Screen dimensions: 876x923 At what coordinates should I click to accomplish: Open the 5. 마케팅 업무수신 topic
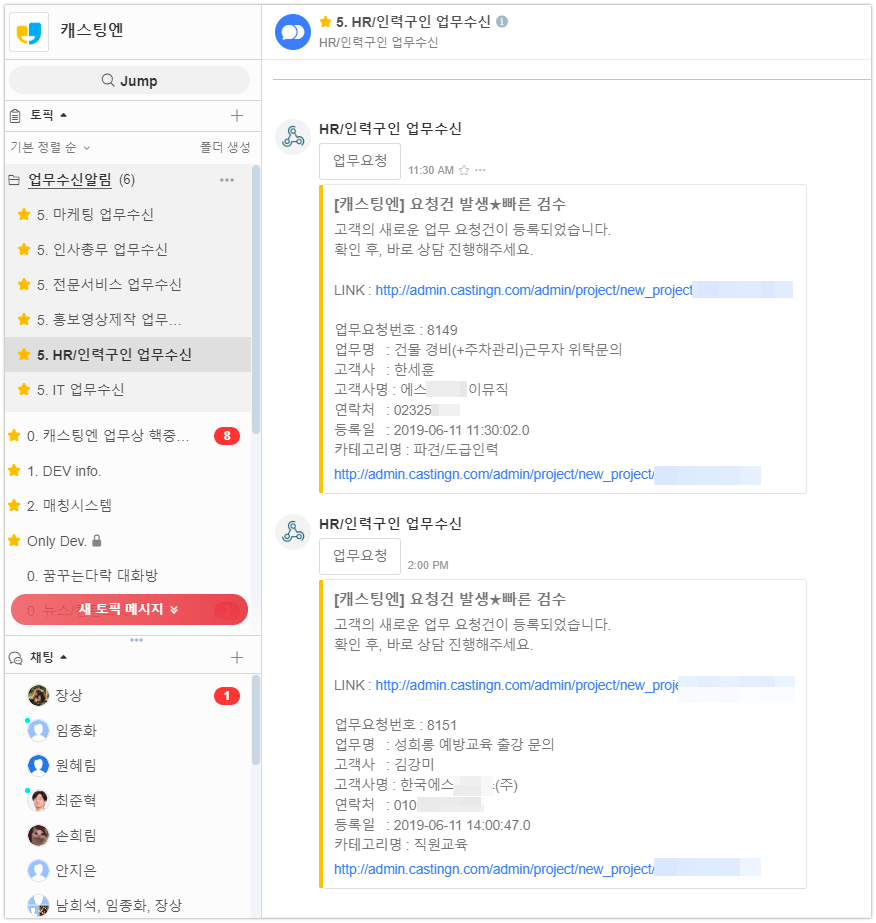click(x=95, y=215)
